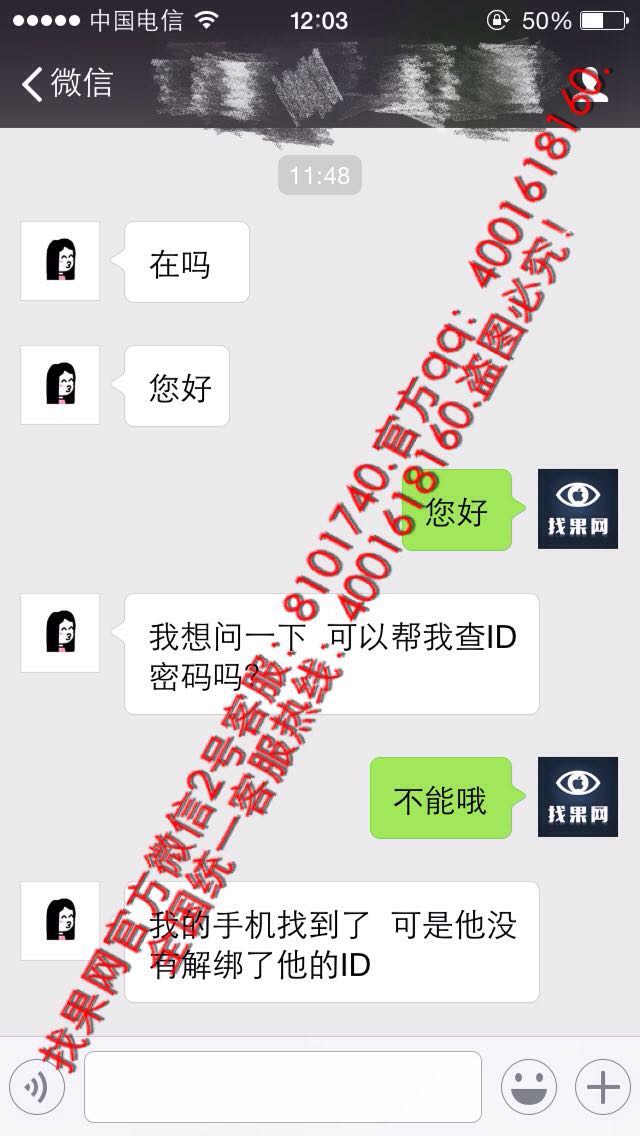The image size is (640, 1136).
Task: Focus the message text field
Action: tap(283, 1087)
